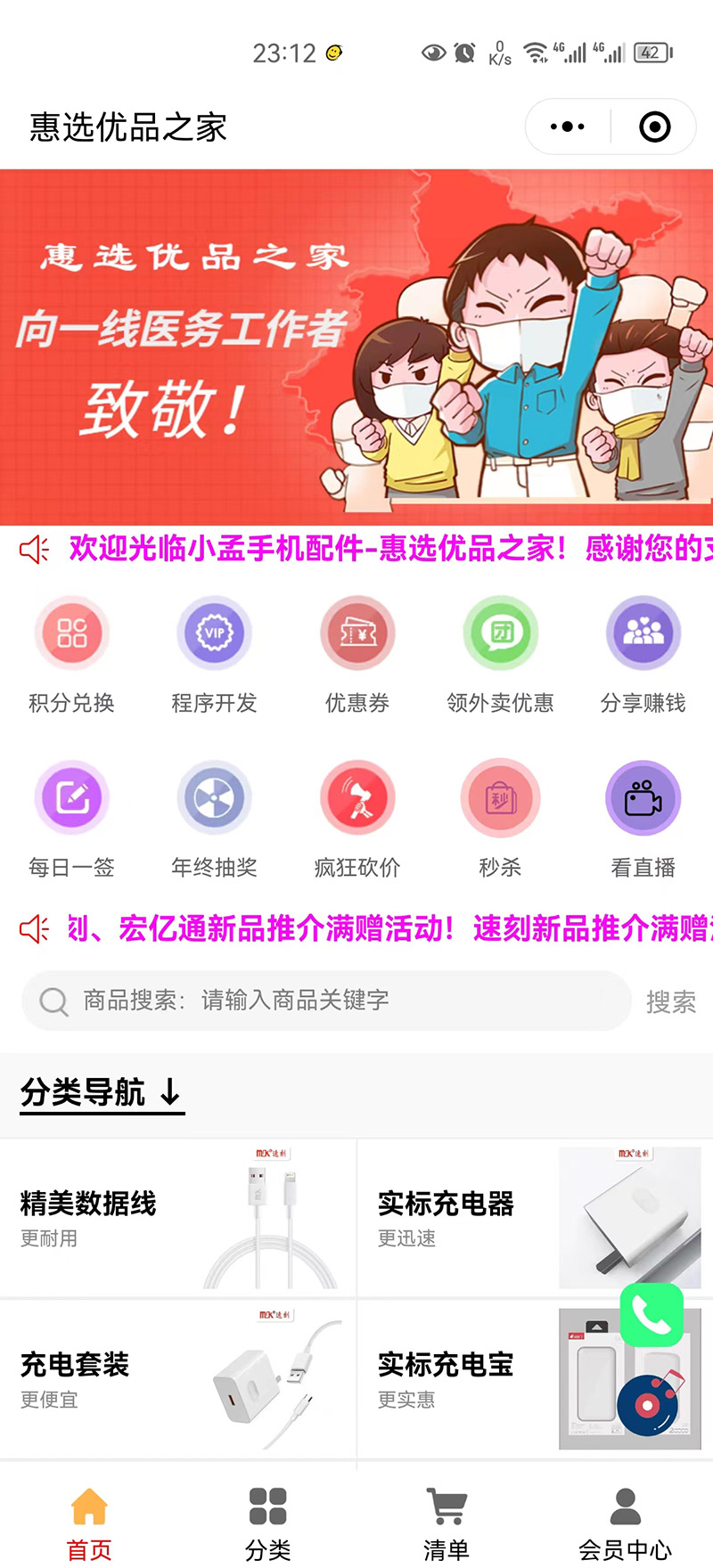The width and height of the screenshot is (713, 1568).
Task: Tap the 搜索 search button
Action: coord(670,1002)
